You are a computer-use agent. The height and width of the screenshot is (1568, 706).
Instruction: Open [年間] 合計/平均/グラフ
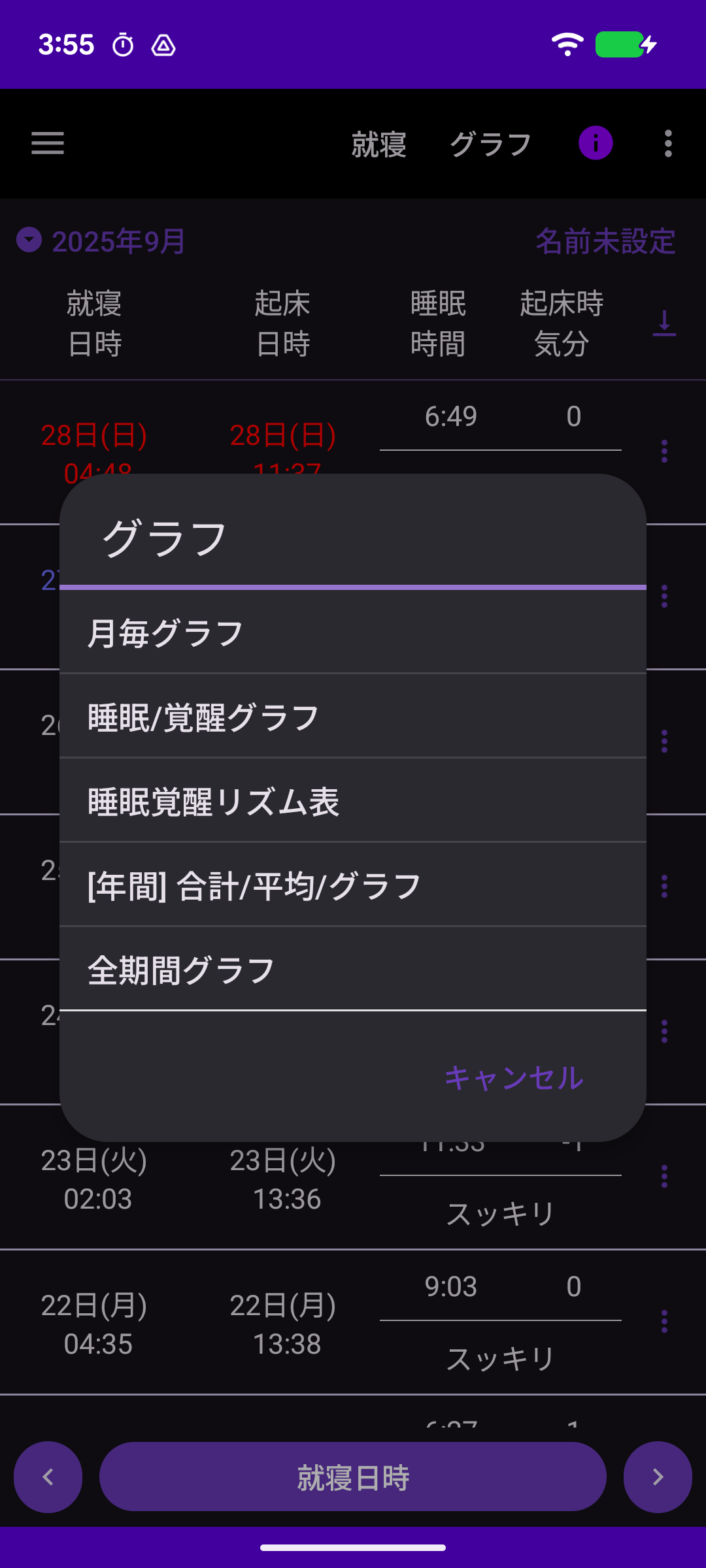[x=353, y=885]
